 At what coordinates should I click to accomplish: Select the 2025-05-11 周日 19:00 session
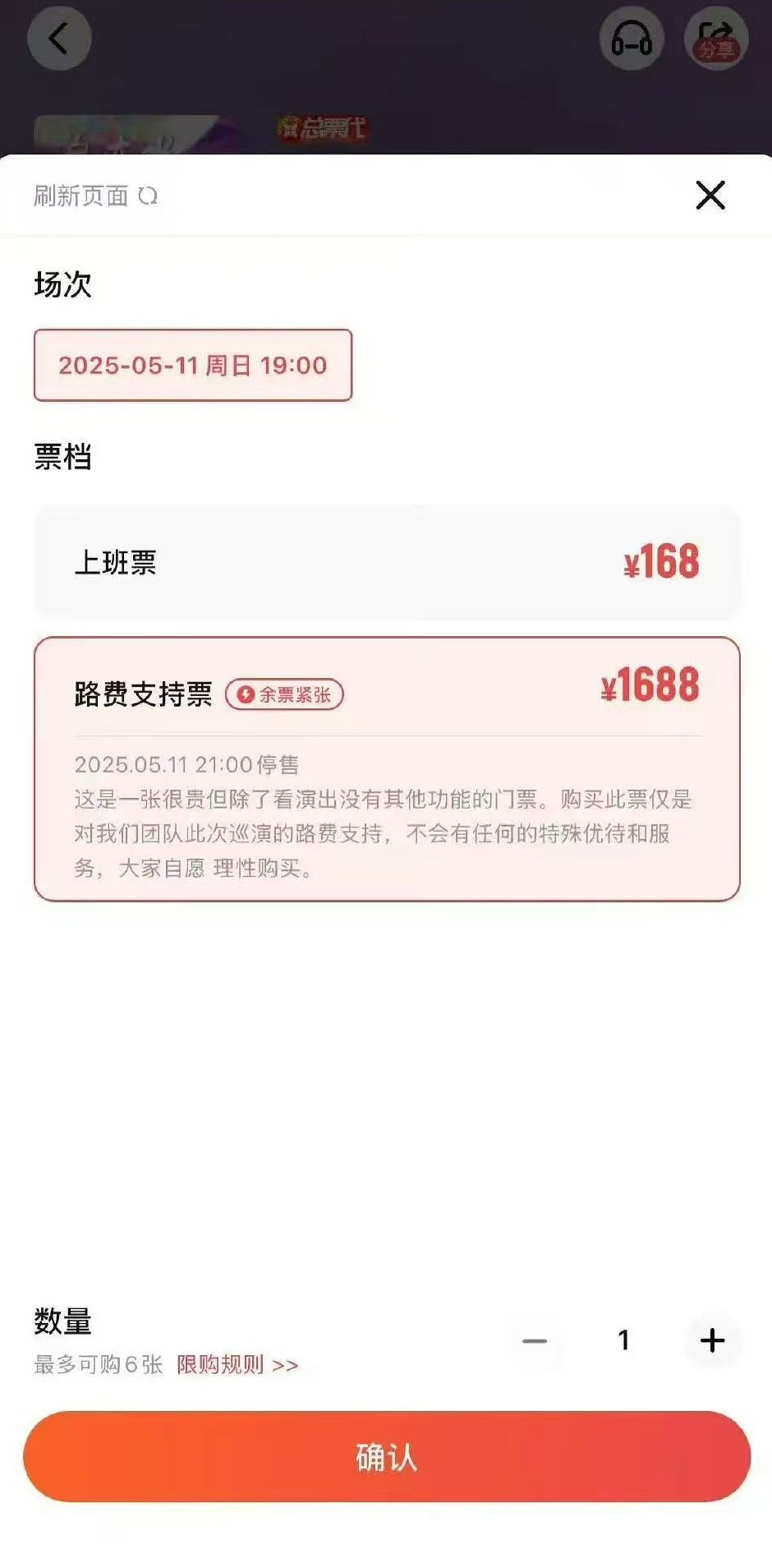click(x=193, y=365)
